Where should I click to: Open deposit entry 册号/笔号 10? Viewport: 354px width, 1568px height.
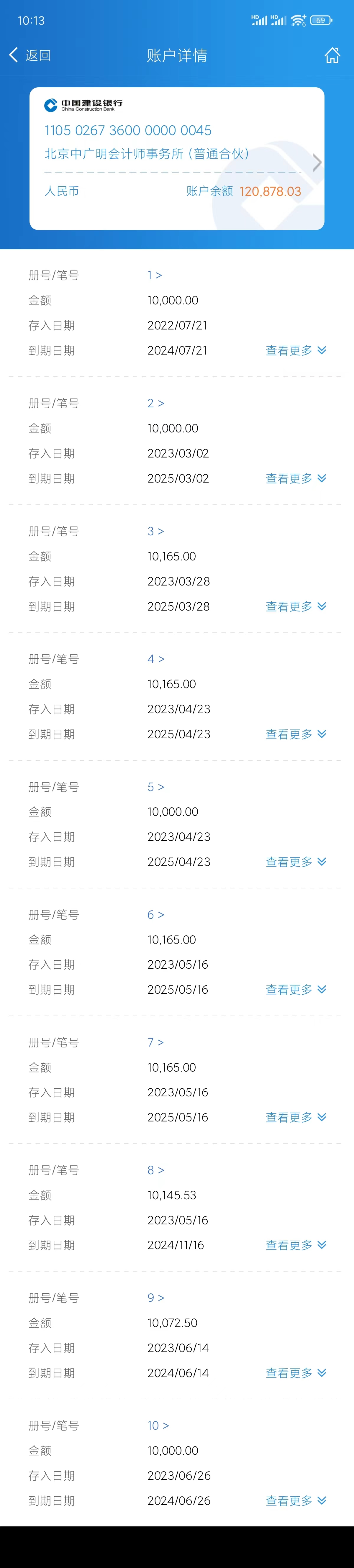pyautogui.click(x=158, y=1426)
